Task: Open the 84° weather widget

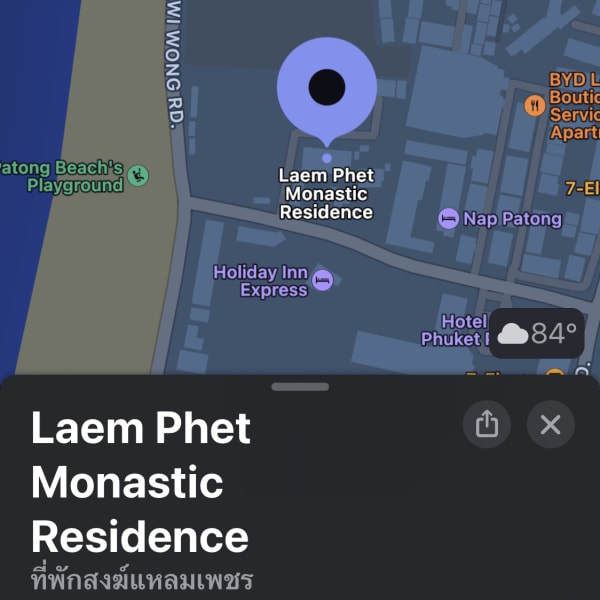Action: click(x=537, y=334)
